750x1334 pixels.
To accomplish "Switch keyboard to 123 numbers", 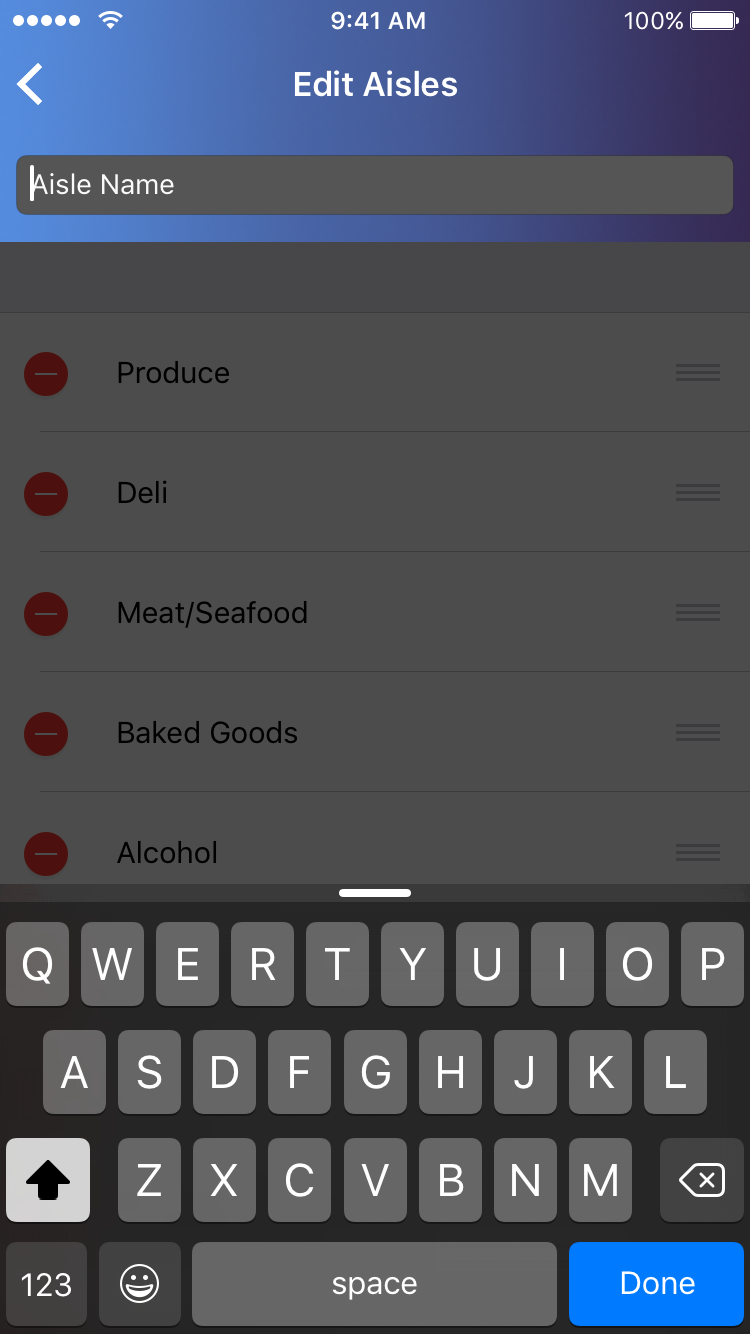I will (47, 1284).
